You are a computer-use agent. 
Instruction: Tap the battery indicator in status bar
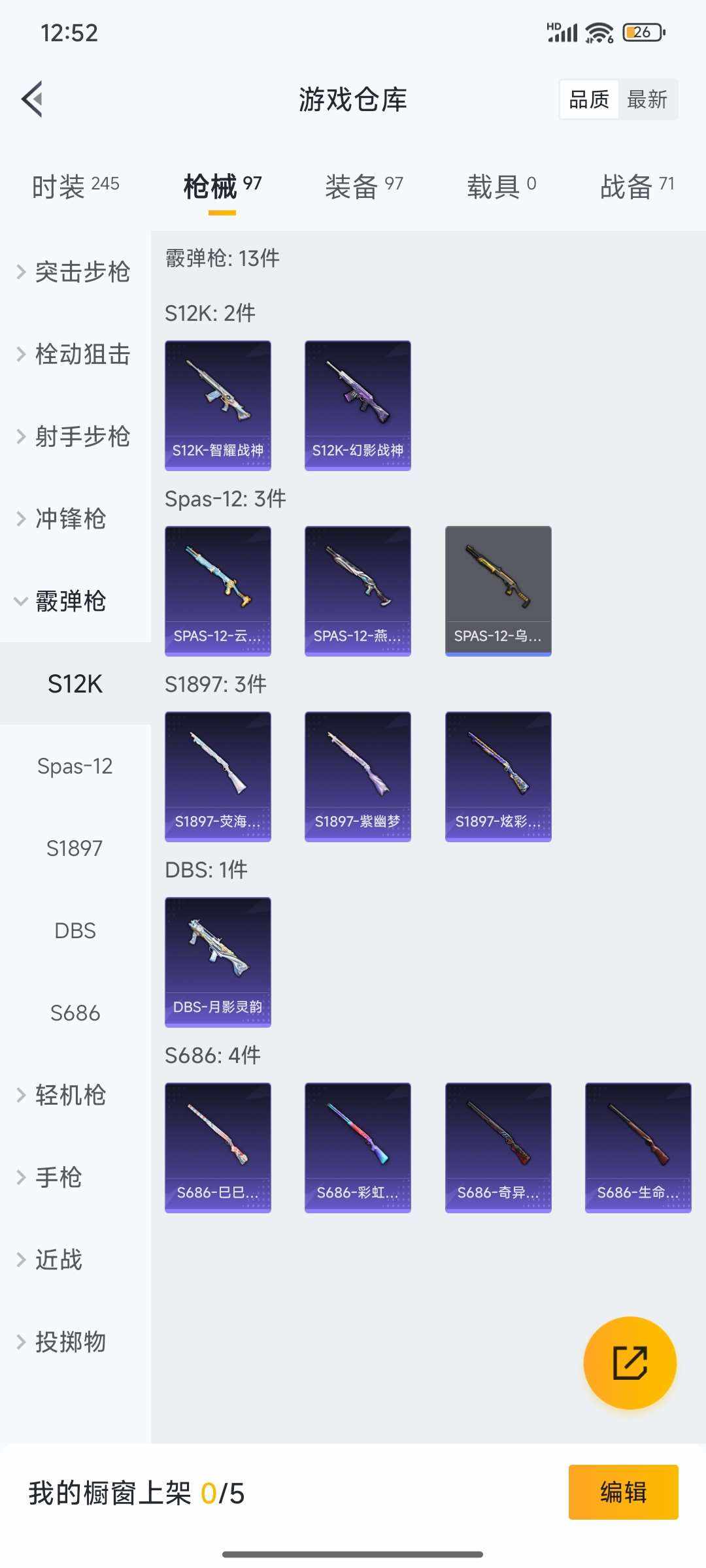coord(643,31)
